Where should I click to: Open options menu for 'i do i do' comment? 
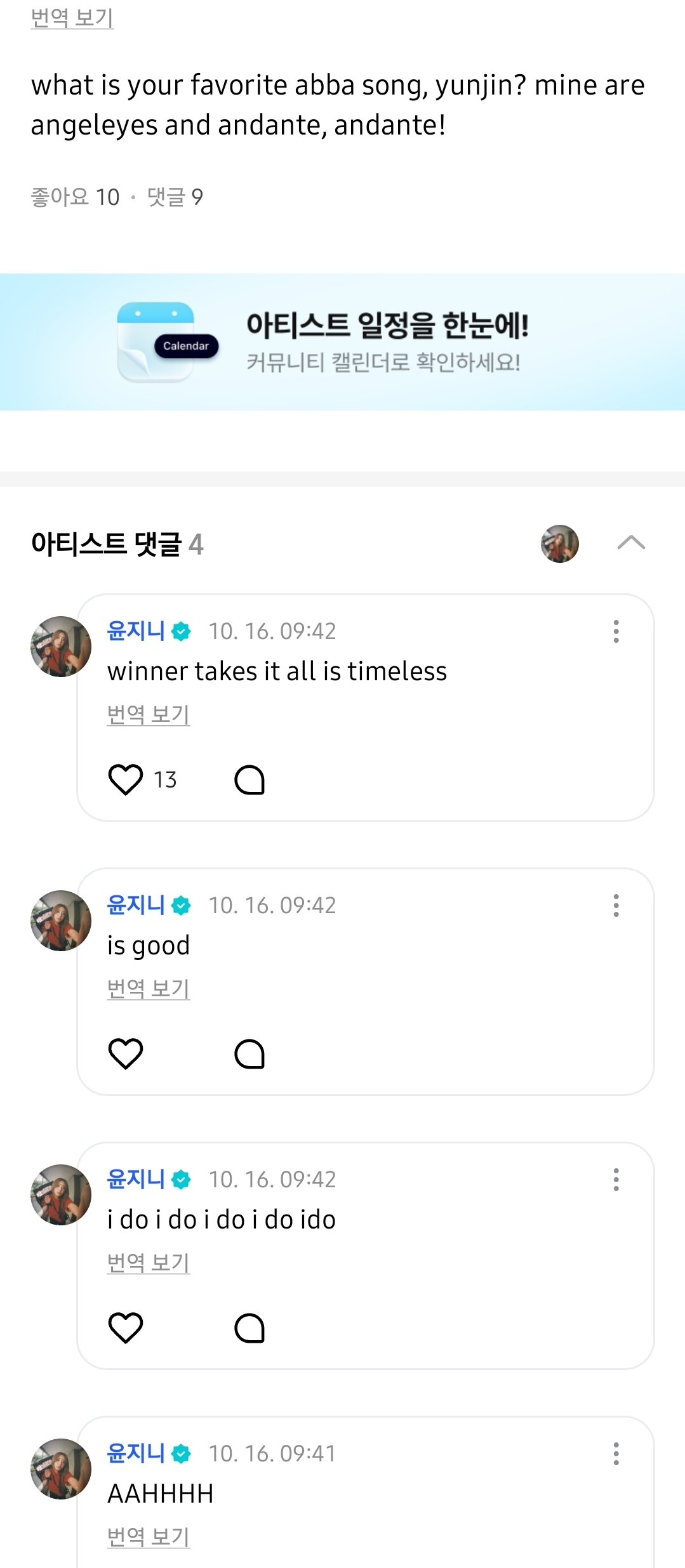coord(616,1180)
